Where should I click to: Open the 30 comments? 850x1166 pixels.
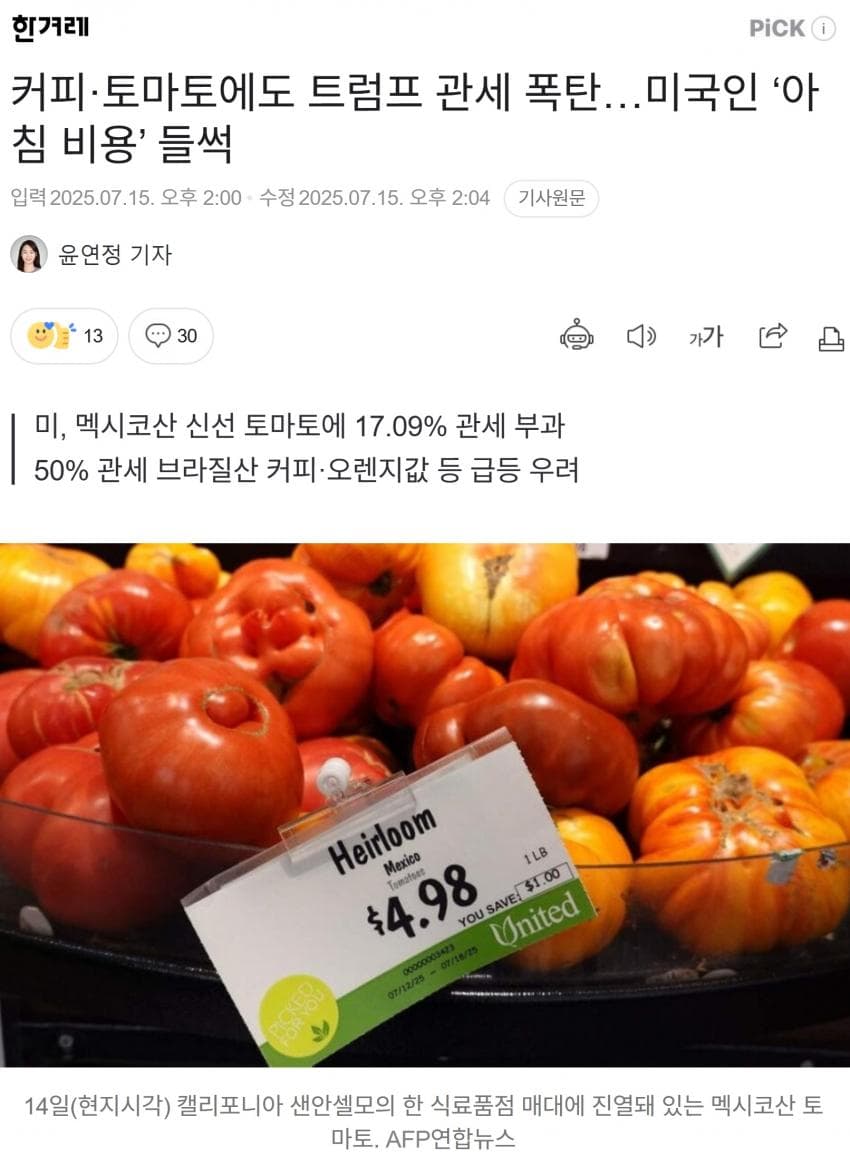tap(171, 336)
